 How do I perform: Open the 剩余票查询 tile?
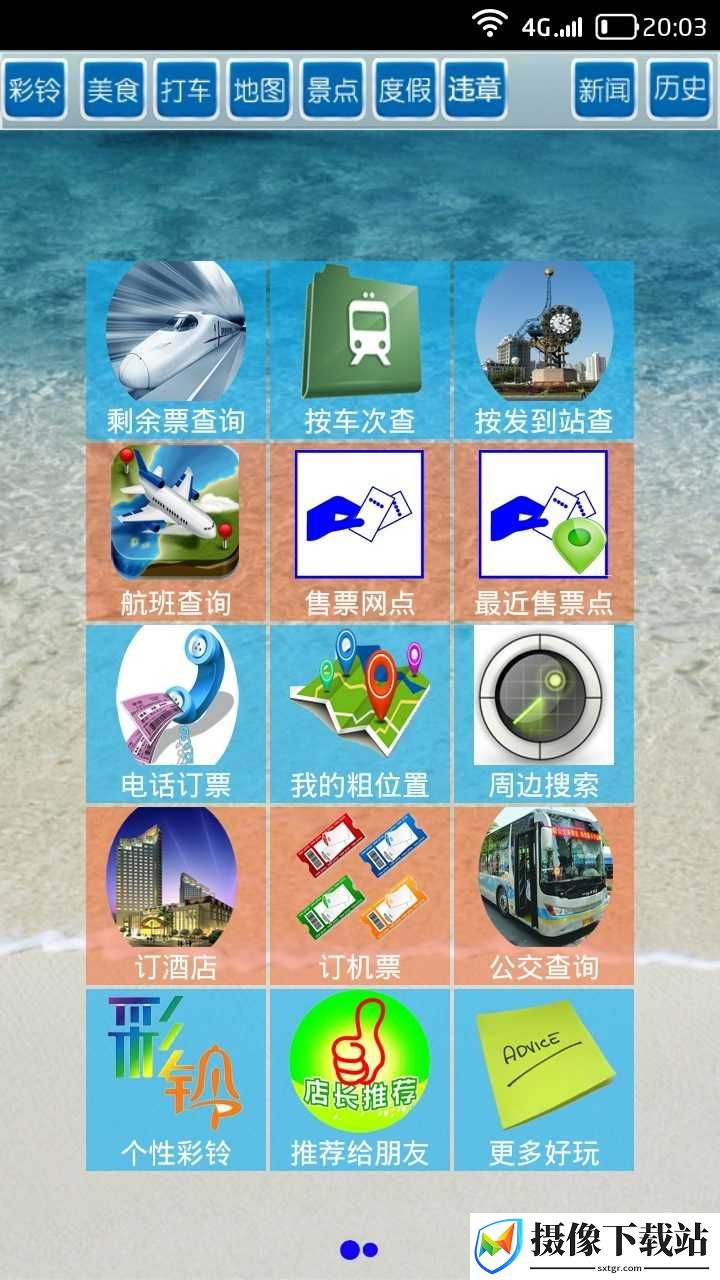[x=176, y=350]
